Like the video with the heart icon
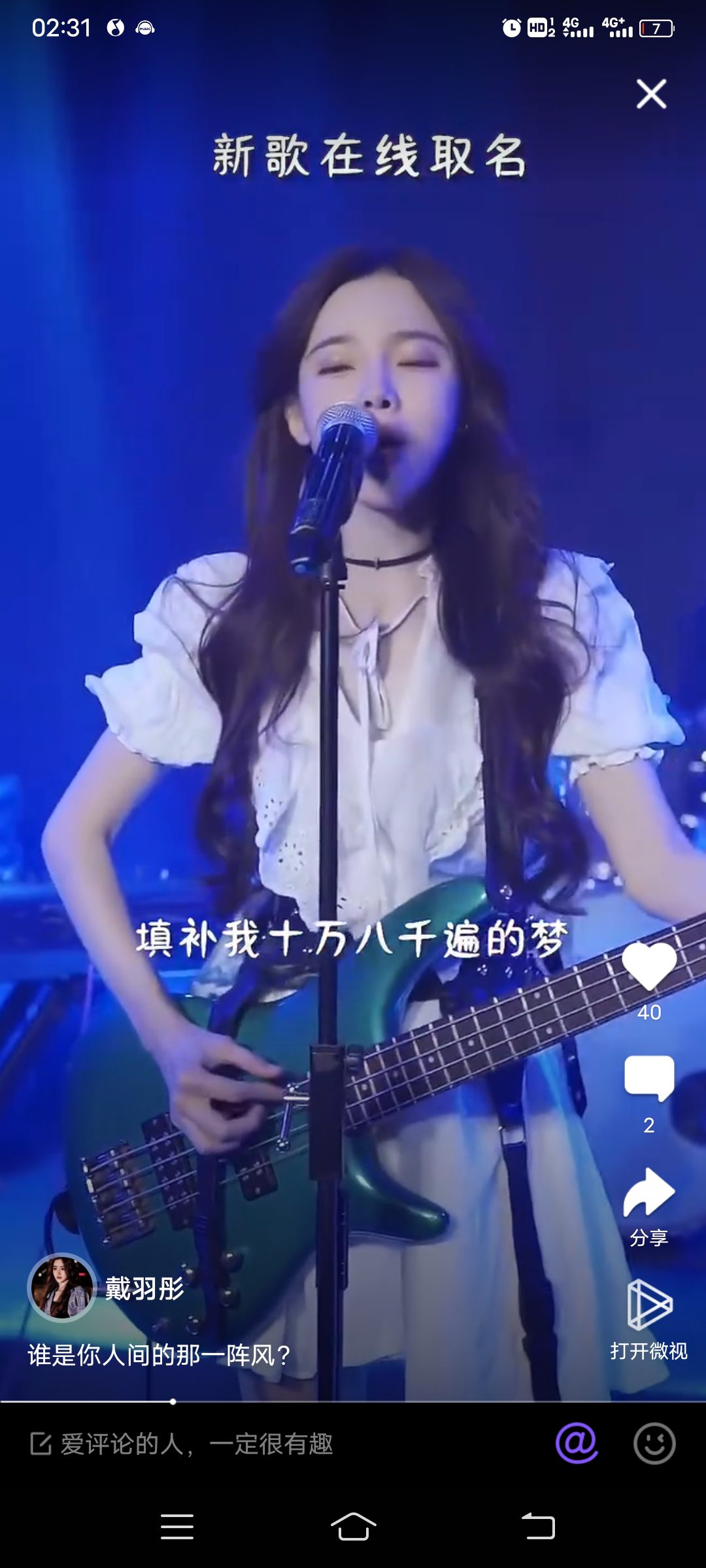 [x=648, y=967]
